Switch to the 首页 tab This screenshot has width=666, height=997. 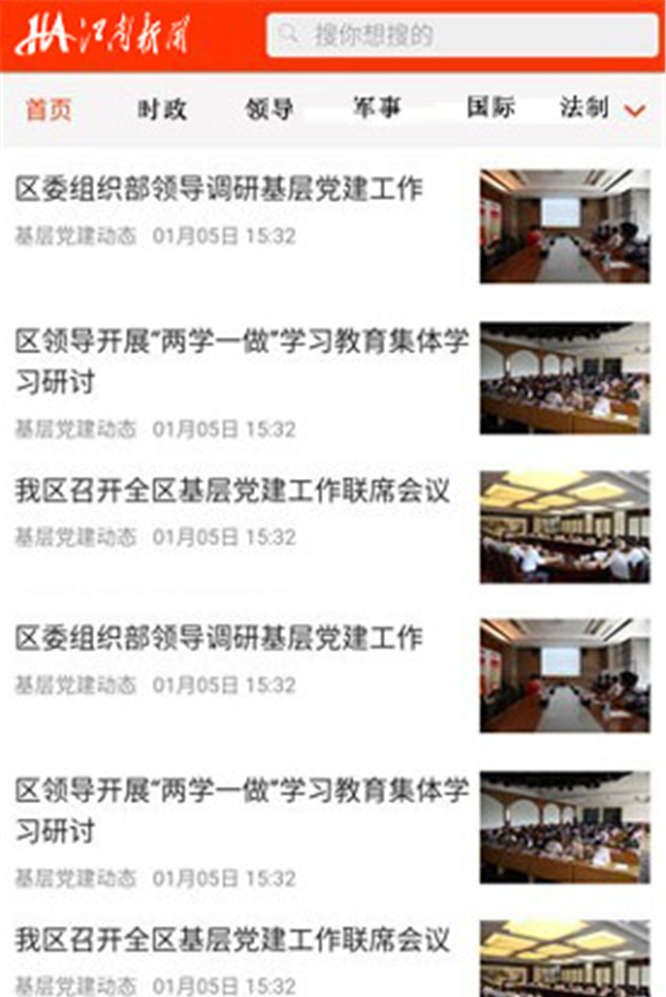coord(49,110)
